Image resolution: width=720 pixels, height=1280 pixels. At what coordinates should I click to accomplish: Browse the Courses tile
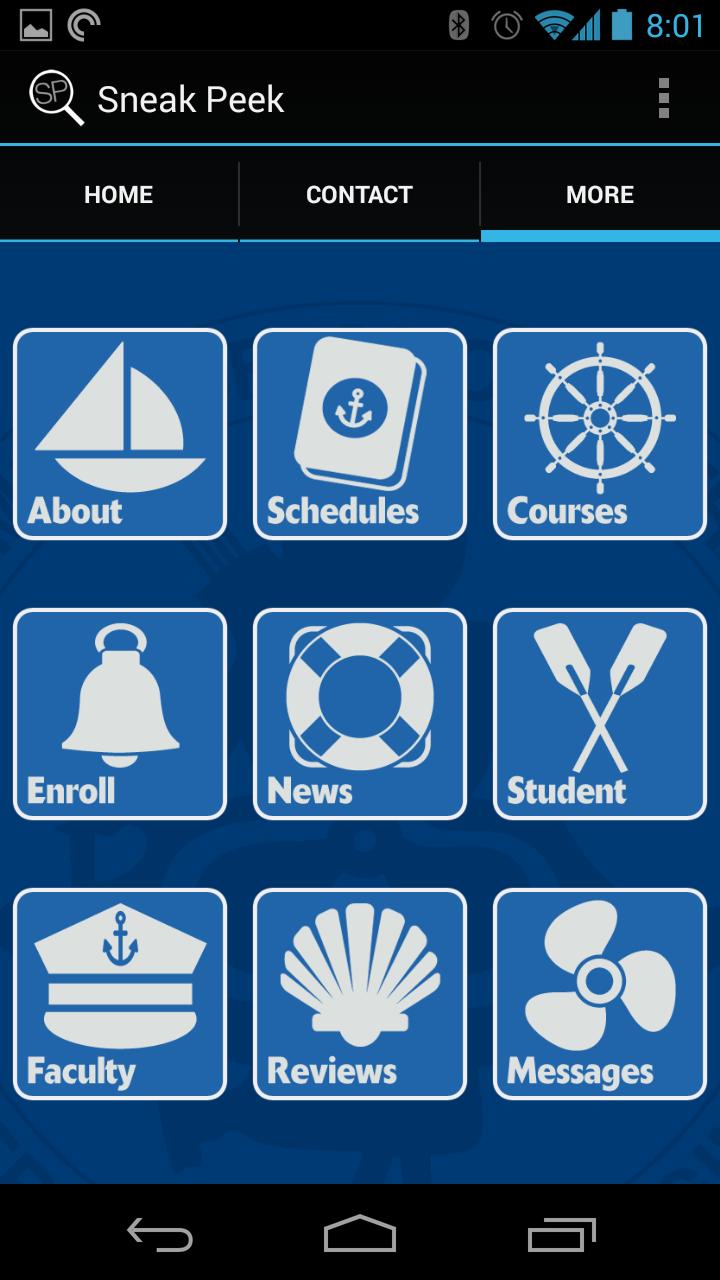point(600,434)
